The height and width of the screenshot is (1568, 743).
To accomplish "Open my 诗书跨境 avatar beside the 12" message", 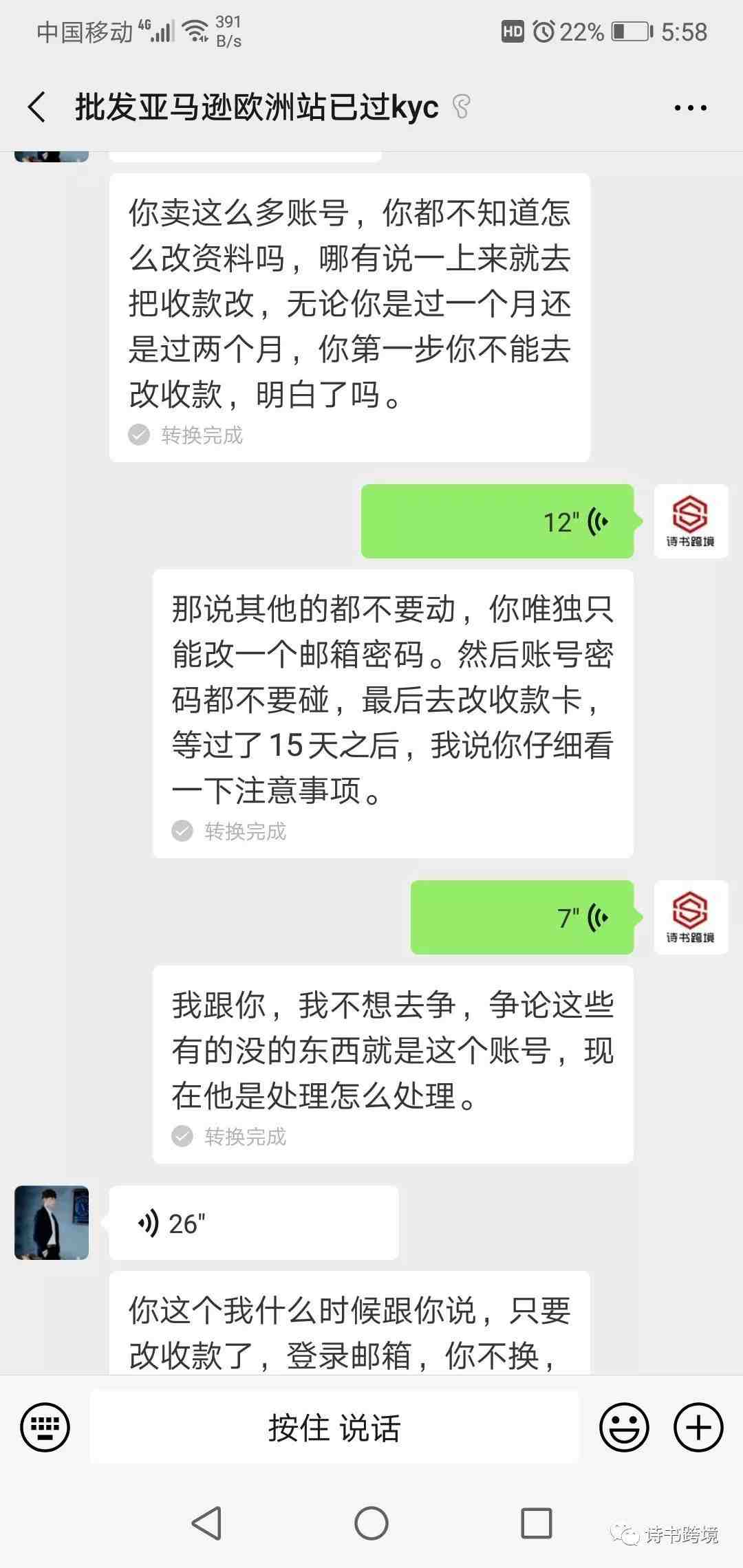I will (x=691, y=521).
